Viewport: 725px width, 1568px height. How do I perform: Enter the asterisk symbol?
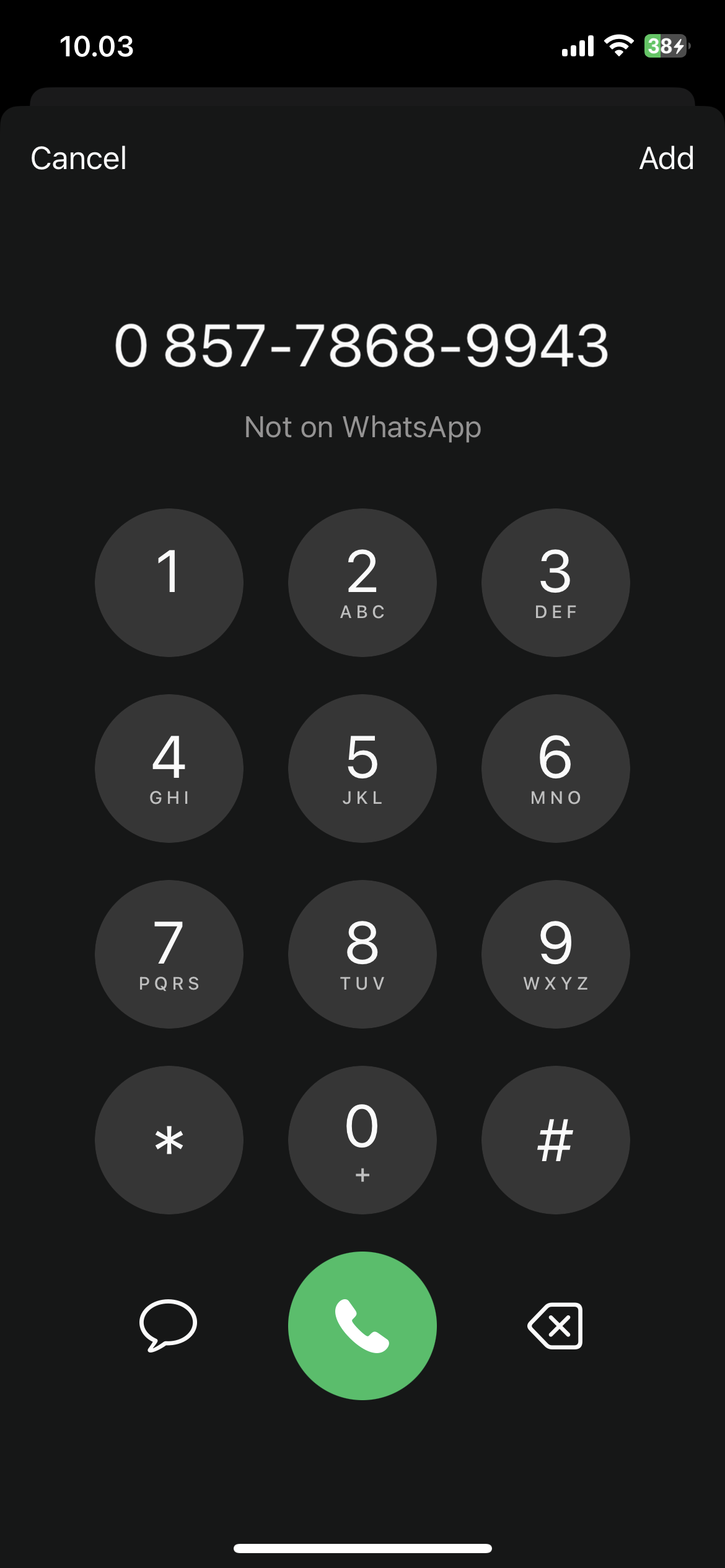(169, 1140)
